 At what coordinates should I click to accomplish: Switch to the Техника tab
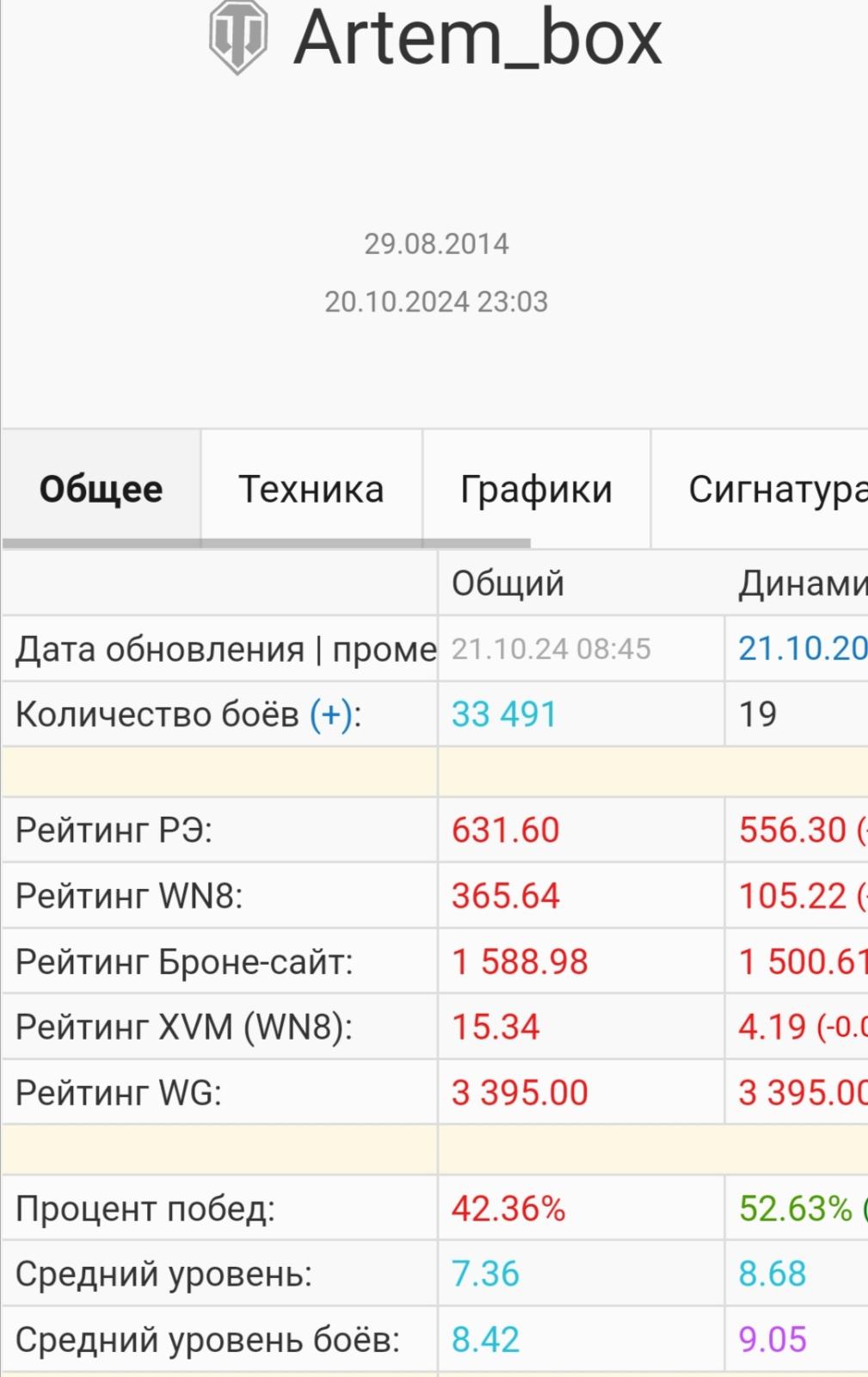pos(311,489)
